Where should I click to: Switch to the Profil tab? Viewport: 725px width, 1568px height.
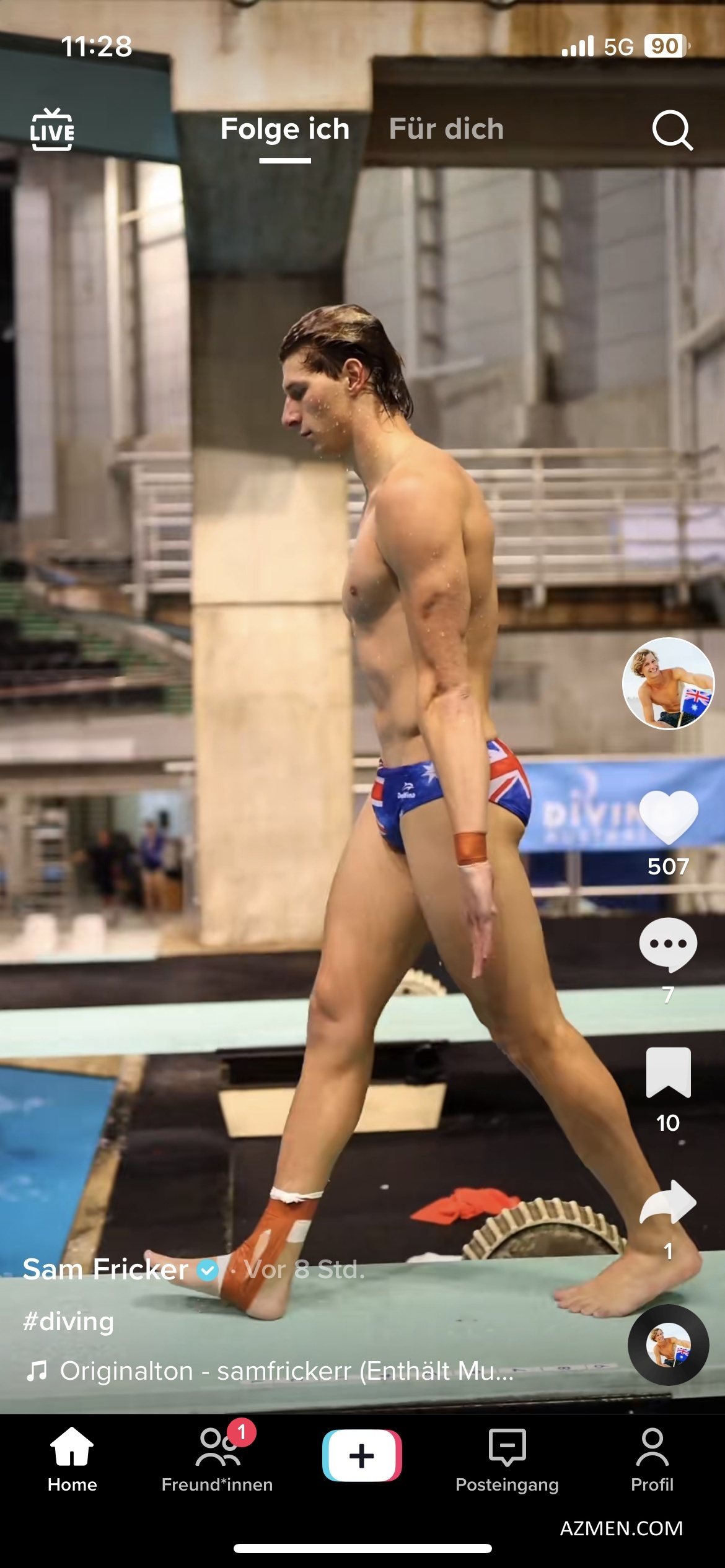click(x=652, y=1460)
